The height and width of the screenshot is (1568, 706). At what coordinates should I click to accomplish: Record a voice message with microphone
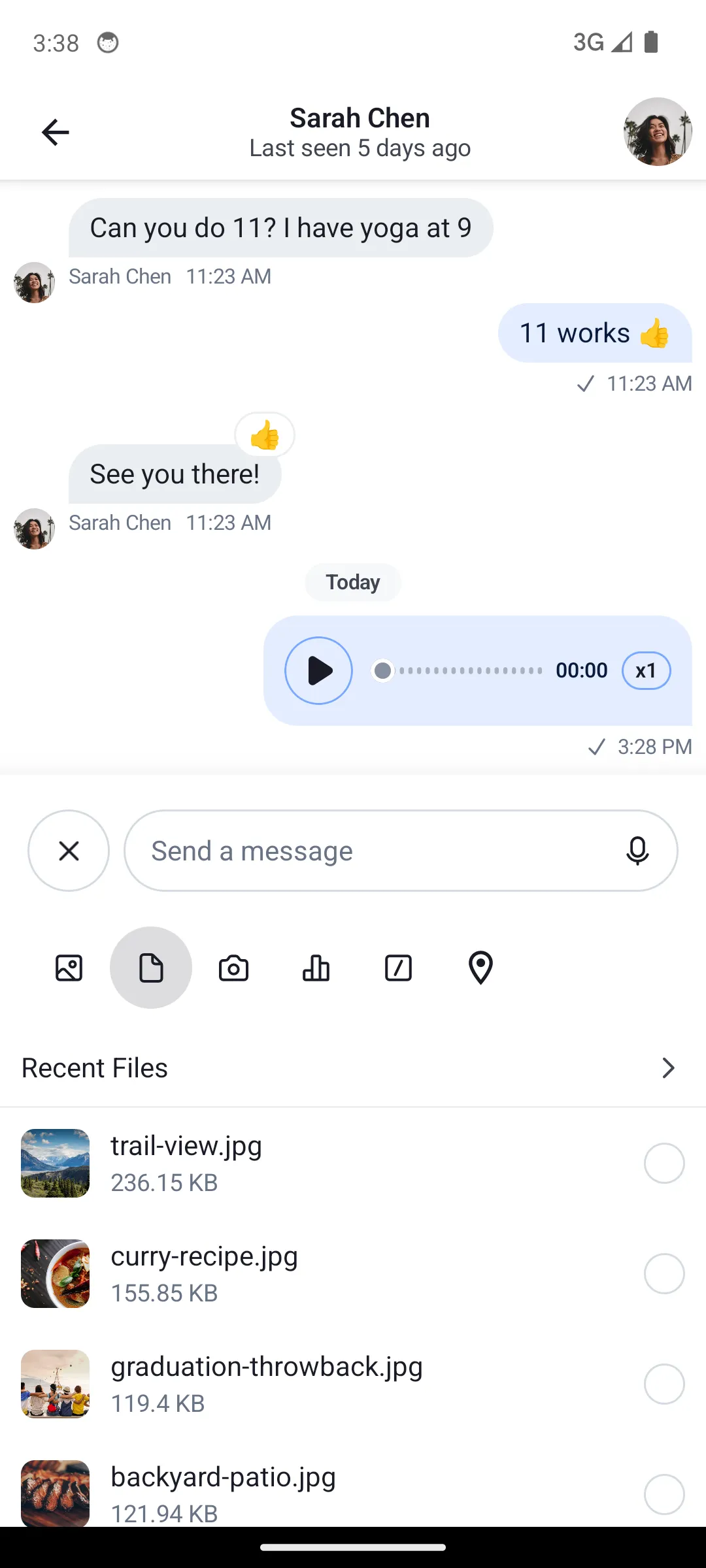tap(637, 851)
